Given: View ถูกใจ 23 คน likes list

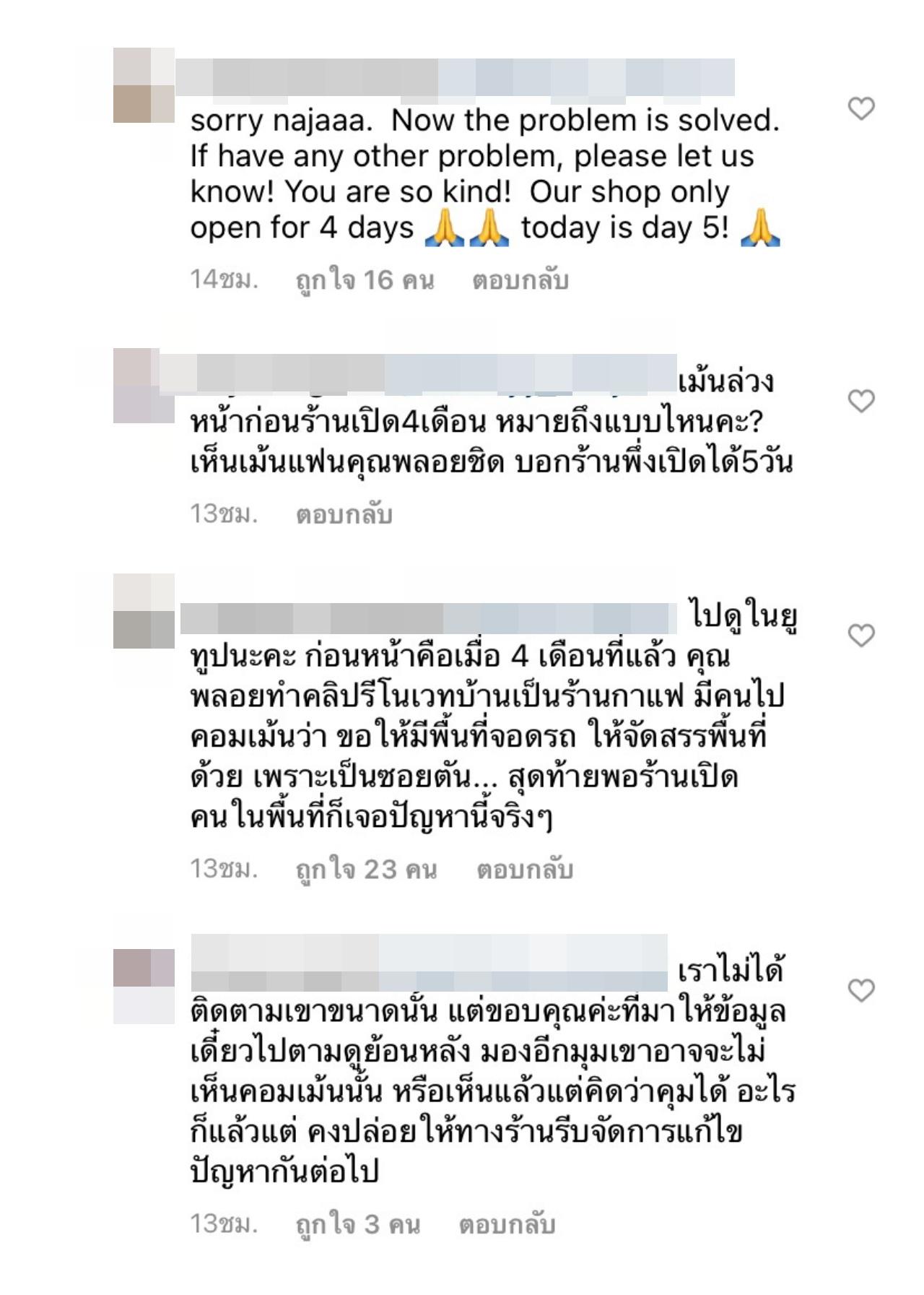Looking at the screenshot, I should tap(366, 869).
